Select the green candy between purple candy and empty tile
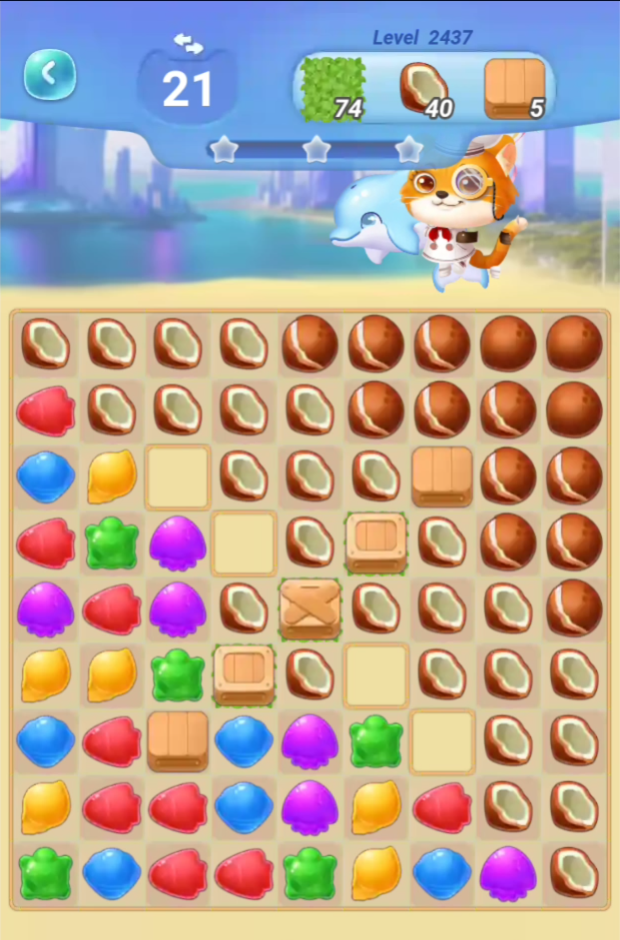 point(376,741)
